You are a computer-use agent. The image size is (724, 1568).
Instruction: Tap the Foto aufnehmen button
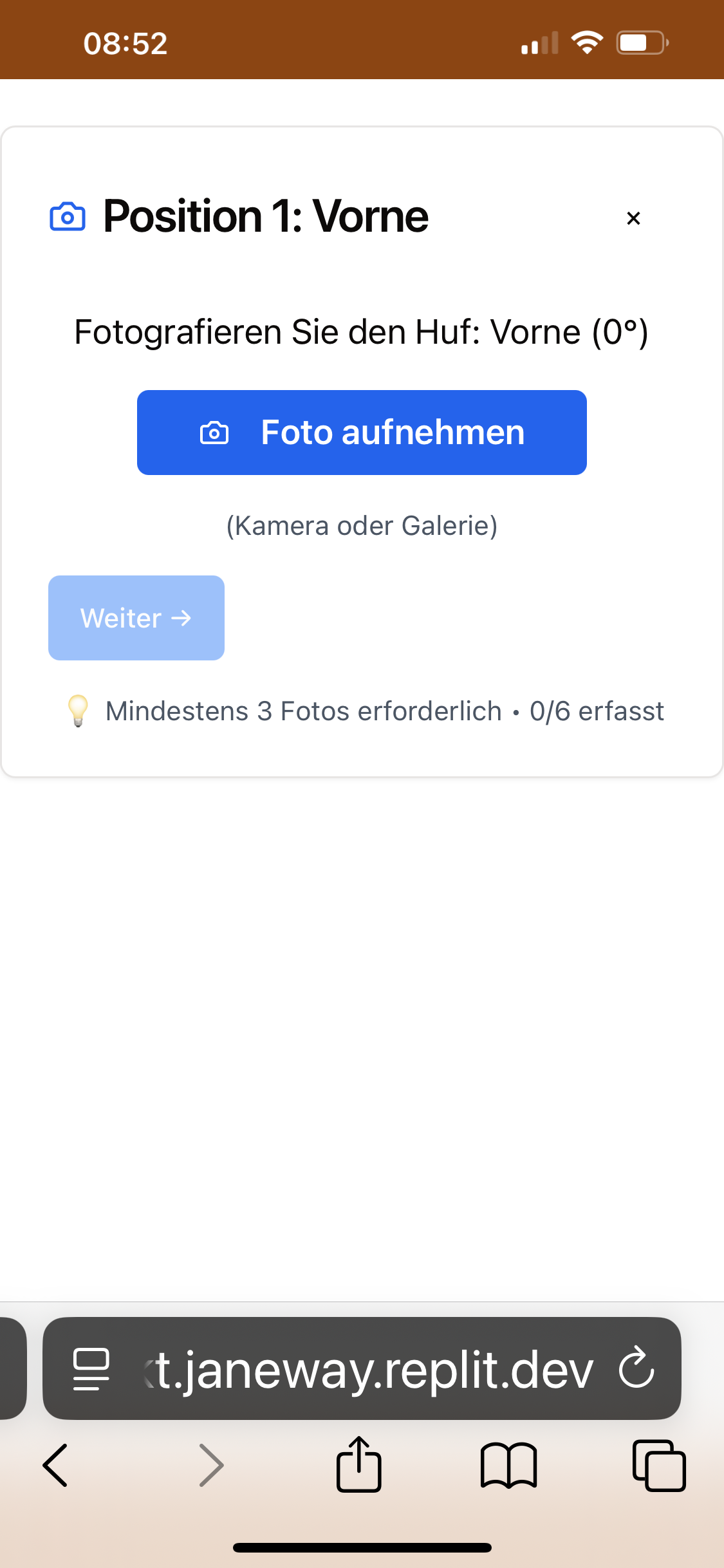pos(362,433)
